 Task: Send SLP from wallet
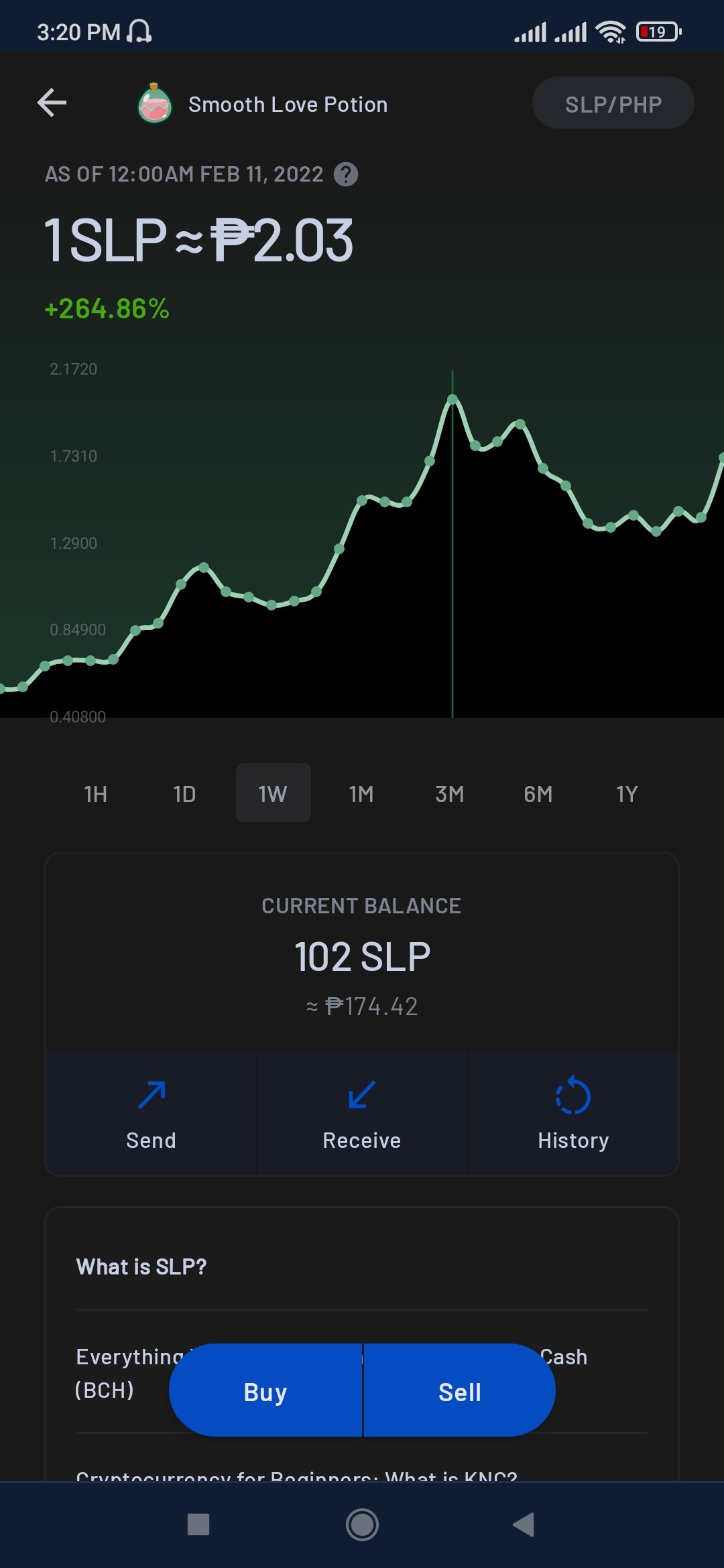point(151,1112)
